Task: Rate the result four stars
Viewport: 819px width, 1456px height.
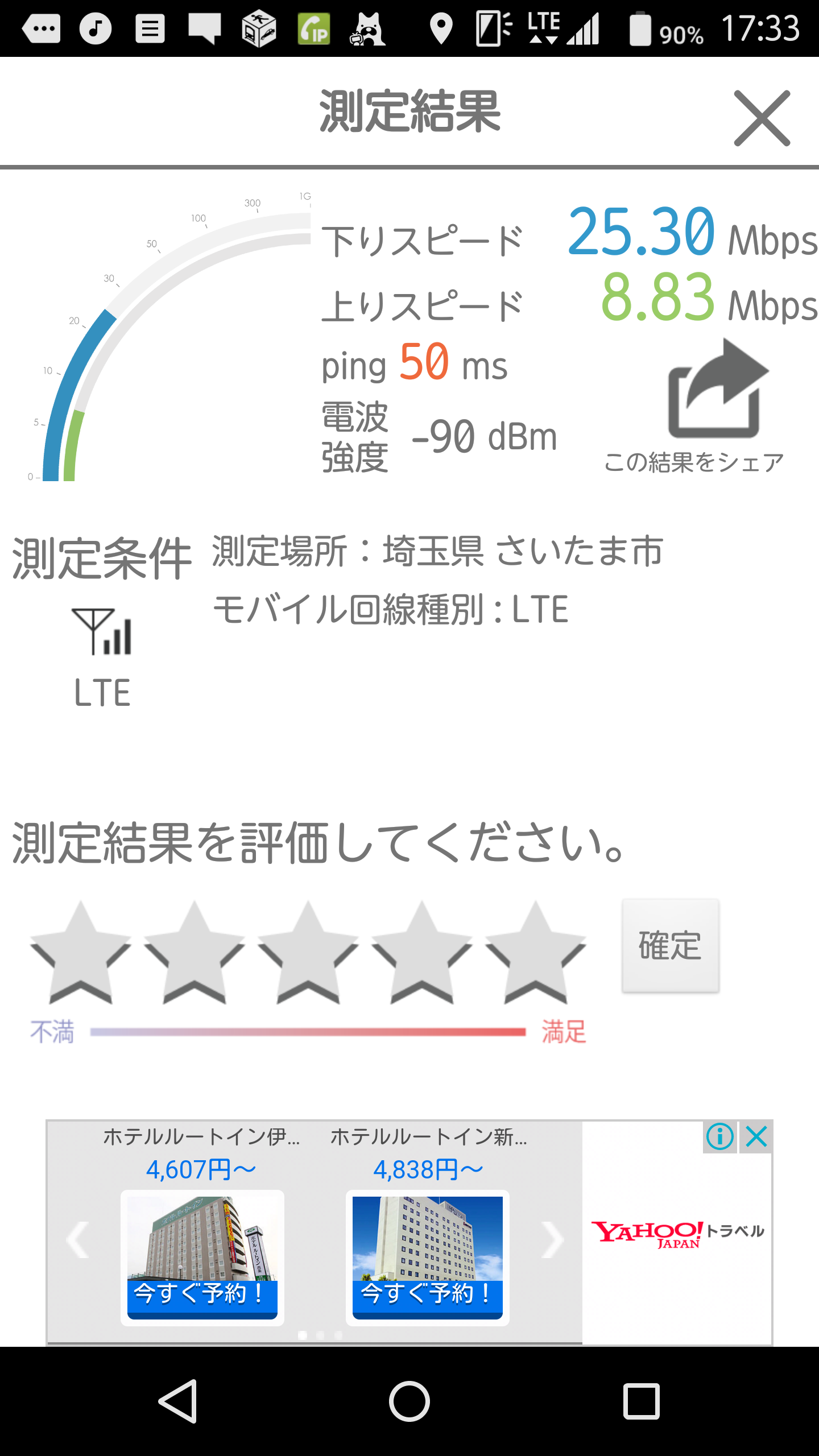Action: coord(421,953)
